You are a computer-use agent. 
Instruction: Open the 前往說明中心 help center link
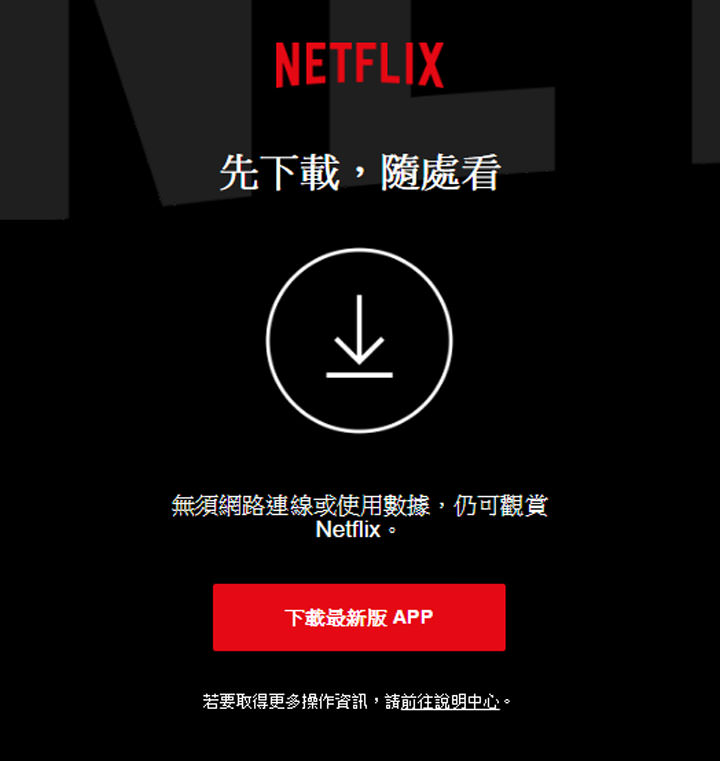click(x=450, y=702)
